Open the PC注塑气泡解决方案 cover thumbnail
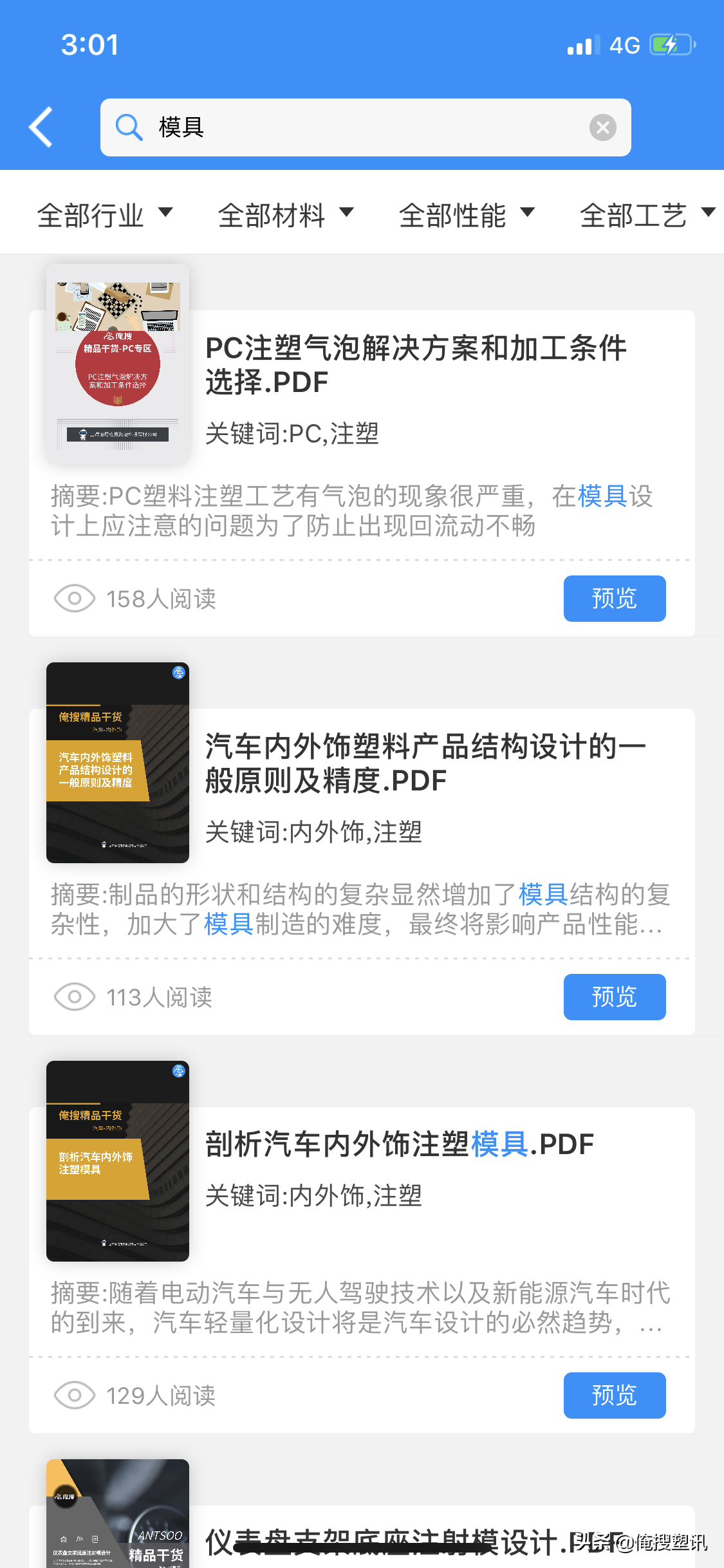This screenshot has width=724, height=1568. [117, 365]
